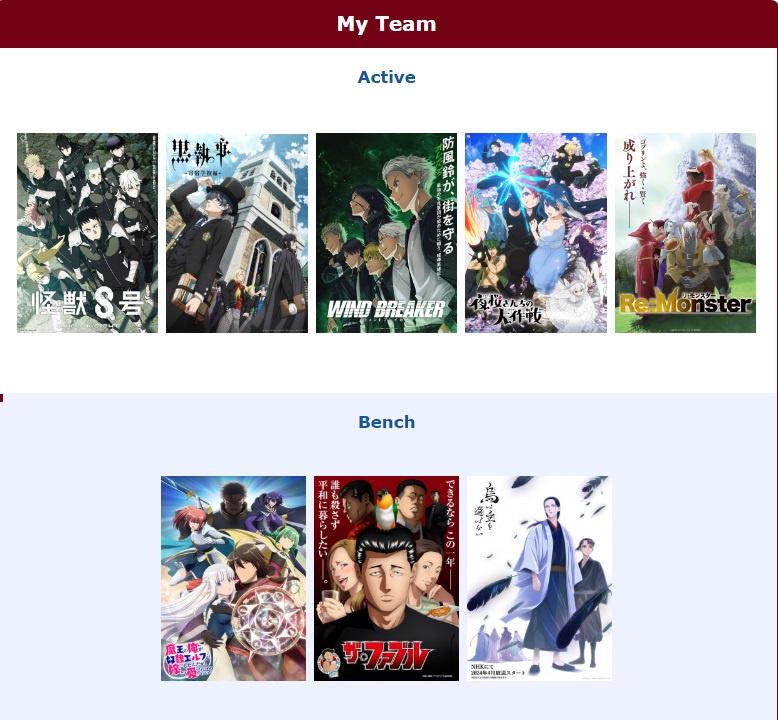Open the Wind Breaker poster
Viewport: 778px width, 720px height.
[386, 232]
